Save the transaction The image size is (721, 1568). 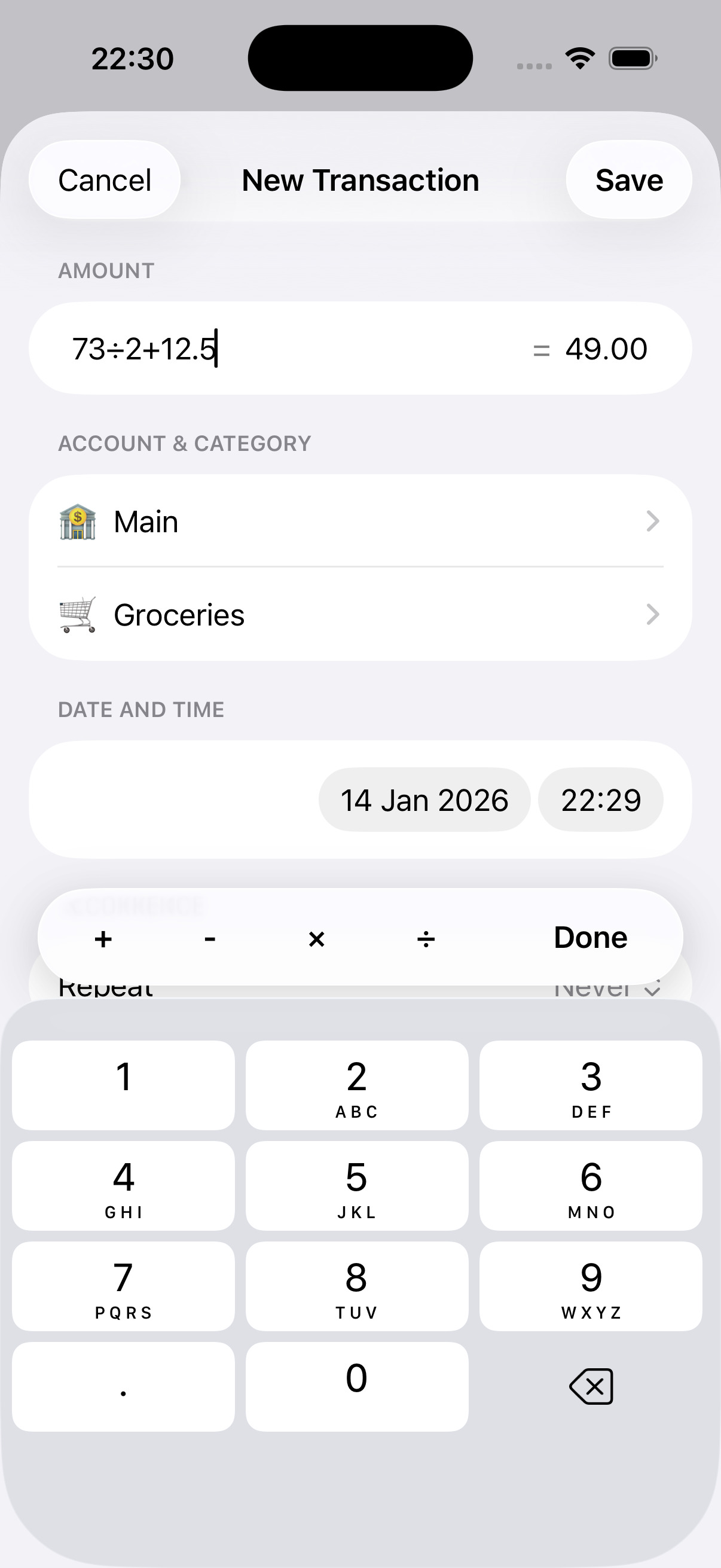(628, 180)
